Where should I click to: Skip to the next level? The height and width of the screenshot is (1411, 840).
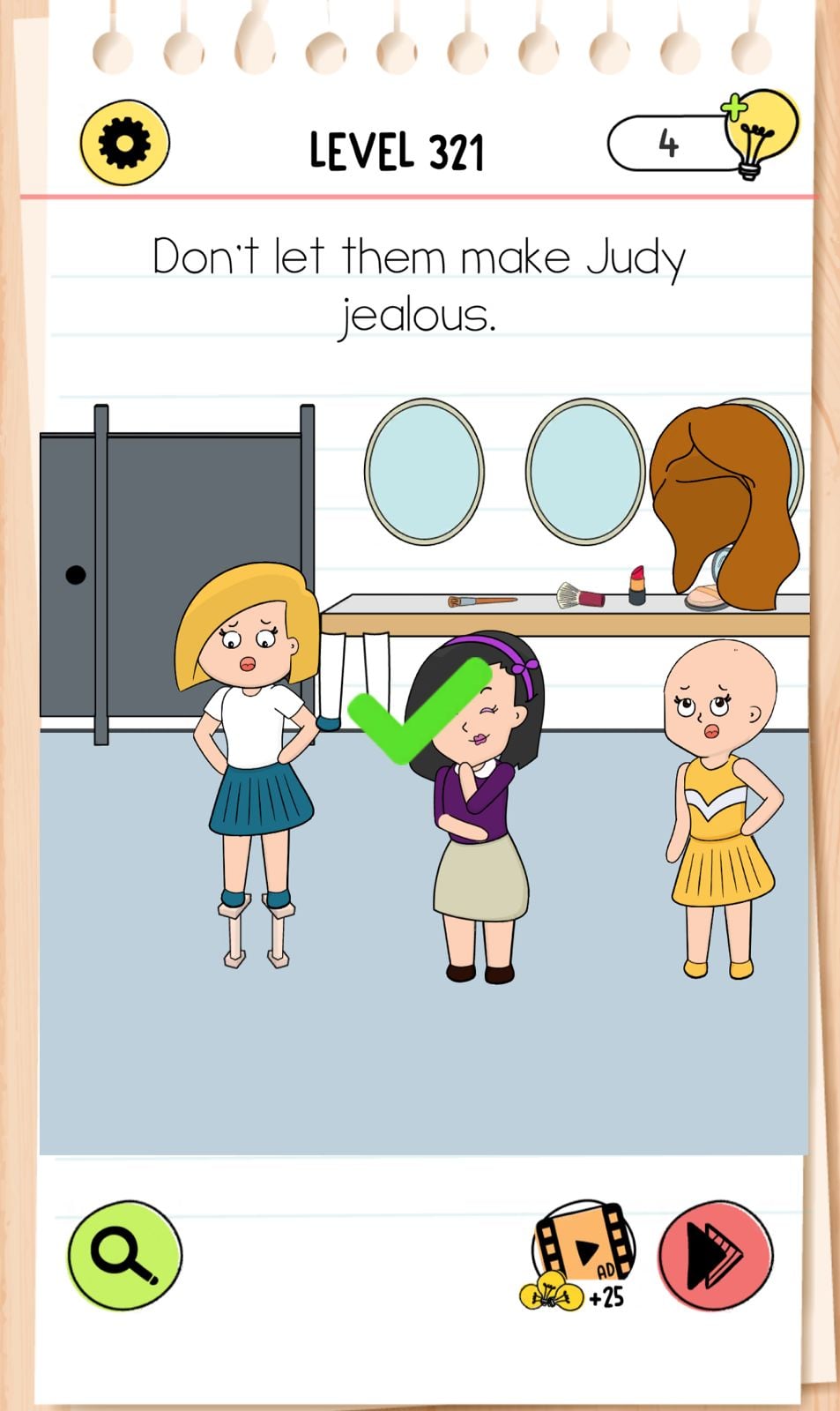(x=715, y=1254)
